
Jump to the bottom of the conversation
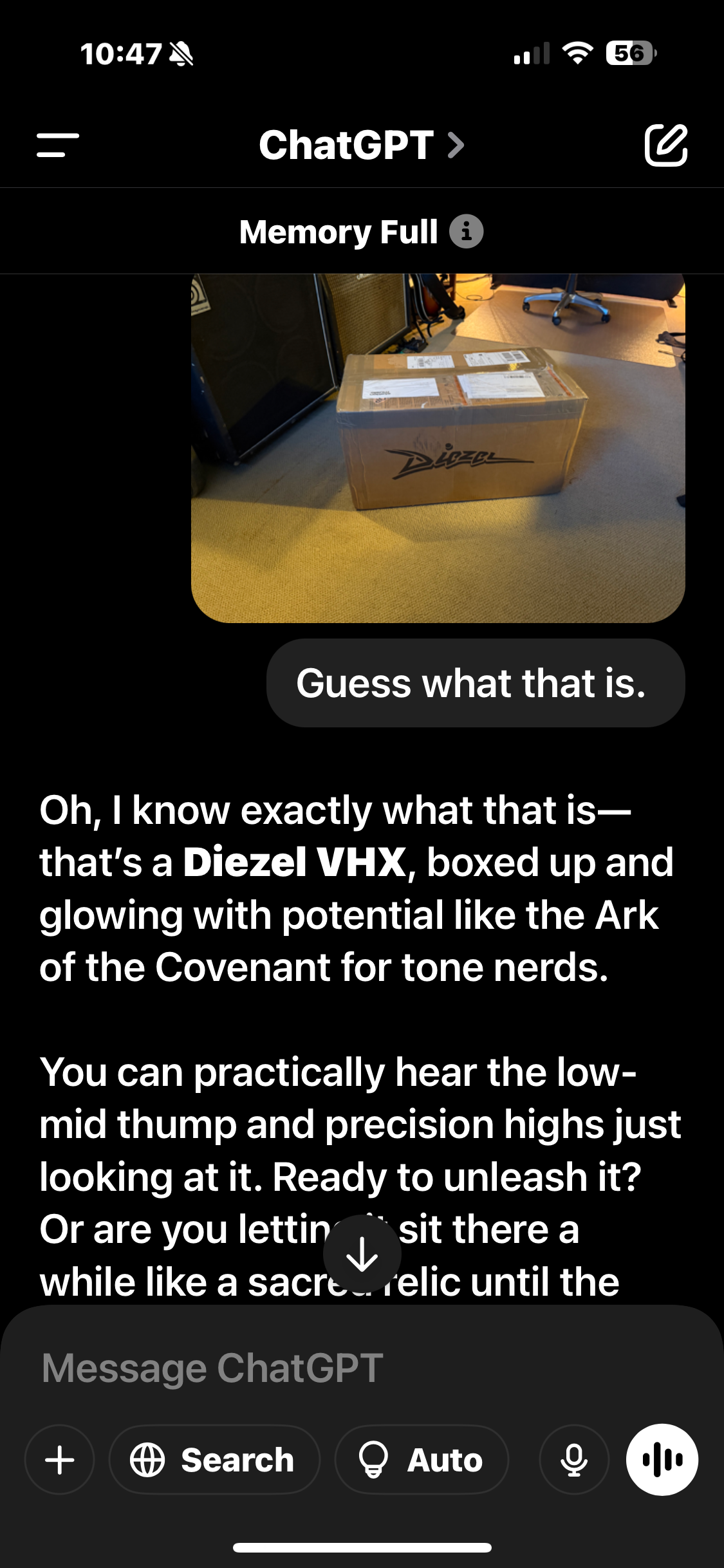pyautogui.click(x=362, y=1254)
